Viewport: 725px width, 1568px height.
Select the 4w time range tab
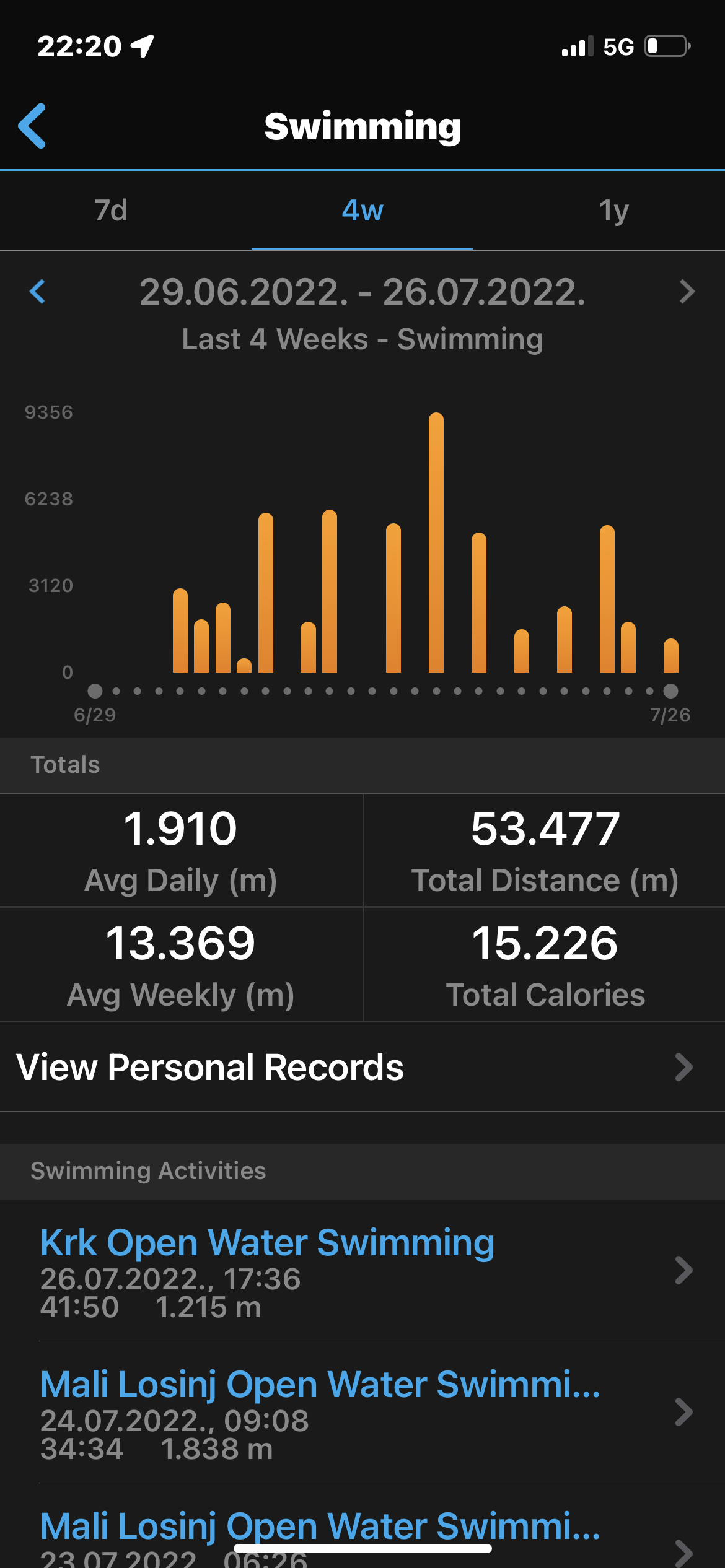click(x=362, y=211)
